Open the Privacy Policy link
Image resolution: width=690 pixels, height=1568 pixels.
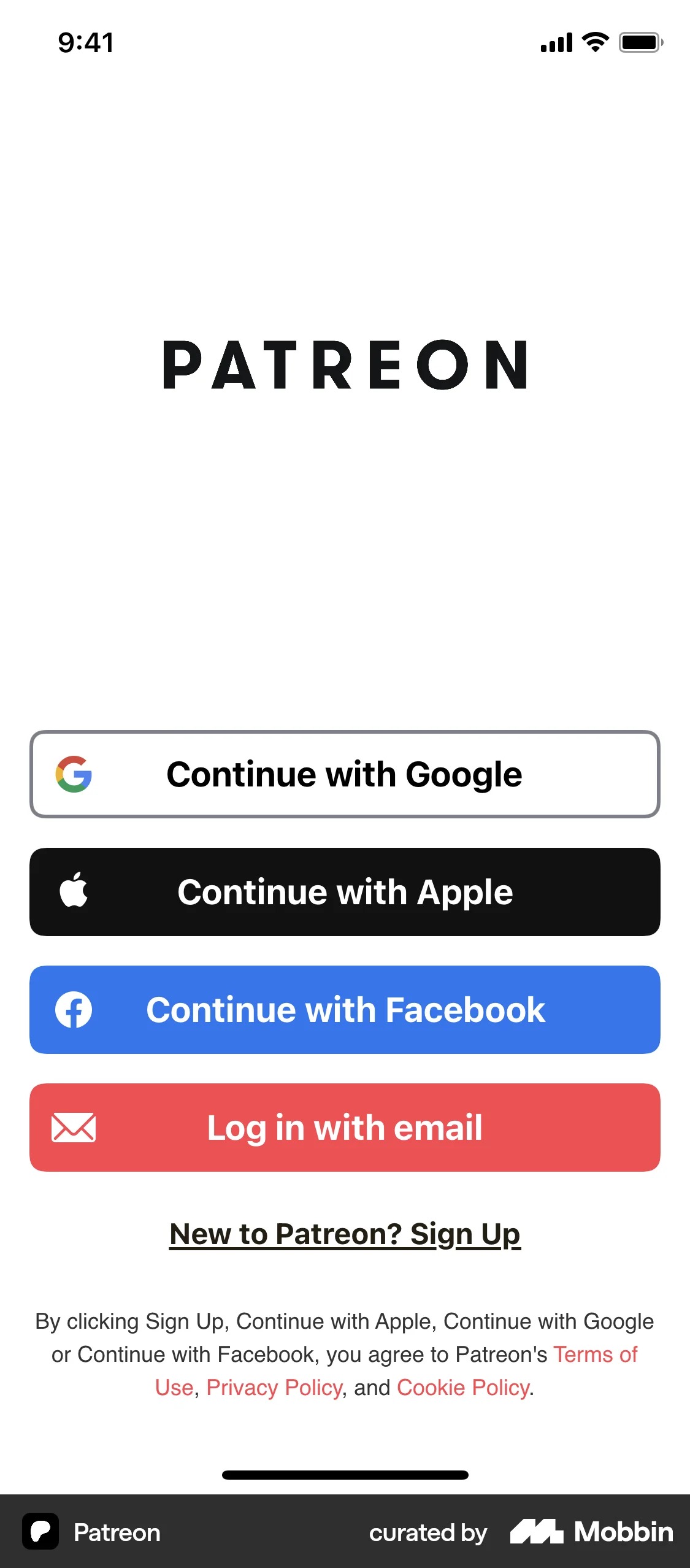pyautogui.click(x=274, y=1387)
